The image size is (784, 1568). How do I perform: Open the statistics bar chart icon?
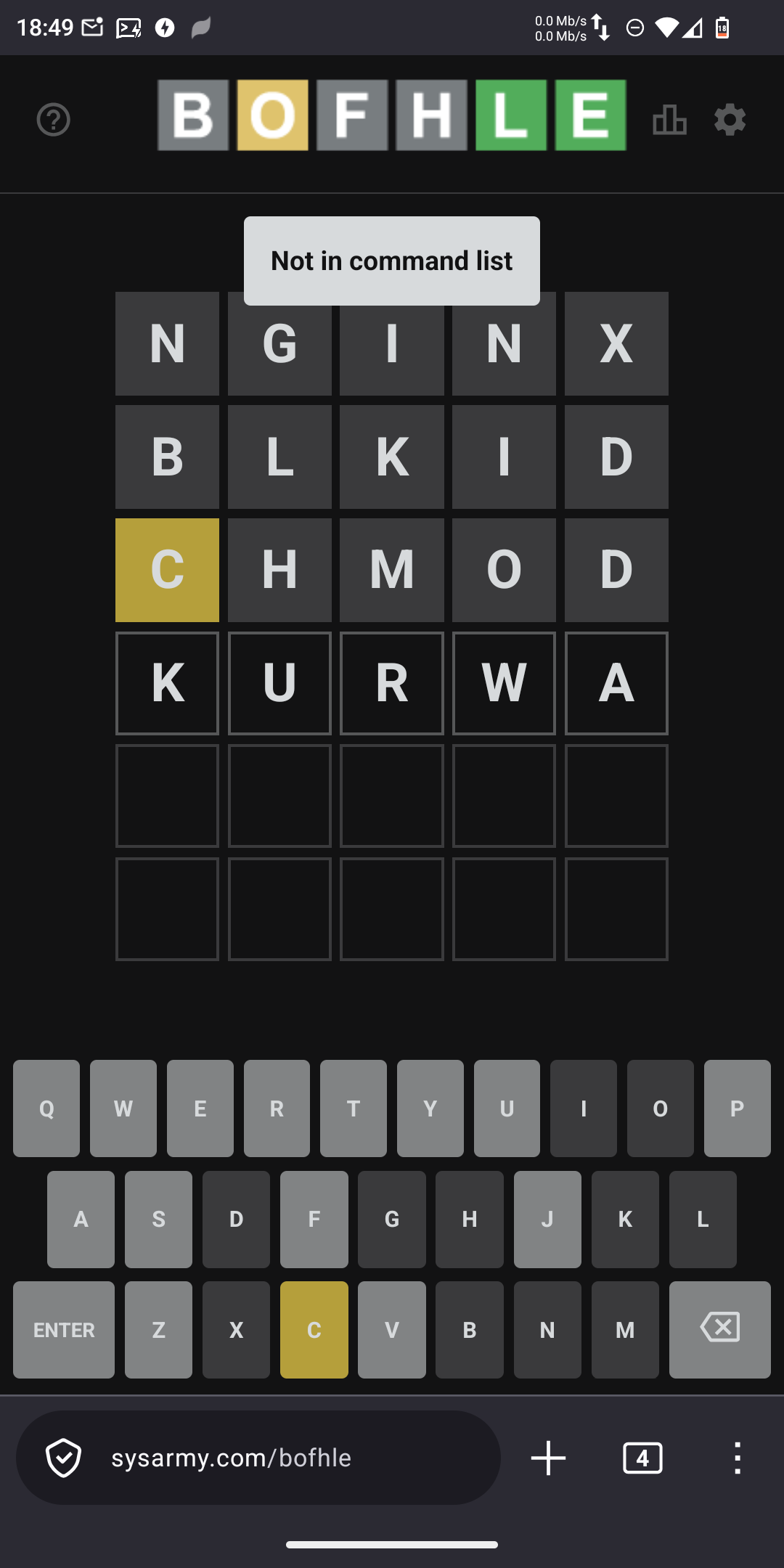[669, 120]
